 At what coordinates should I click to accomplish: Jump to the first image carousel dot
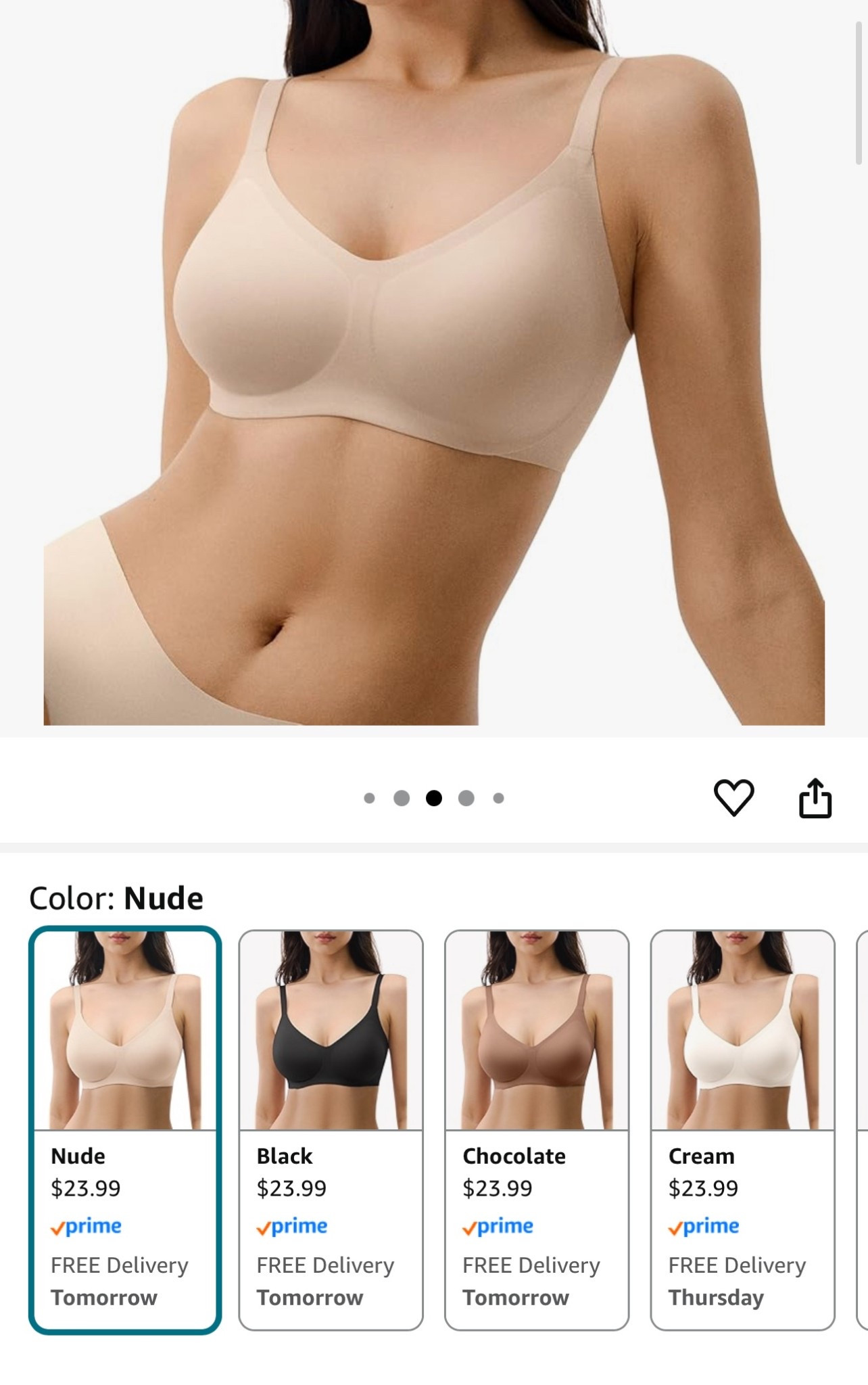(370, 798)
